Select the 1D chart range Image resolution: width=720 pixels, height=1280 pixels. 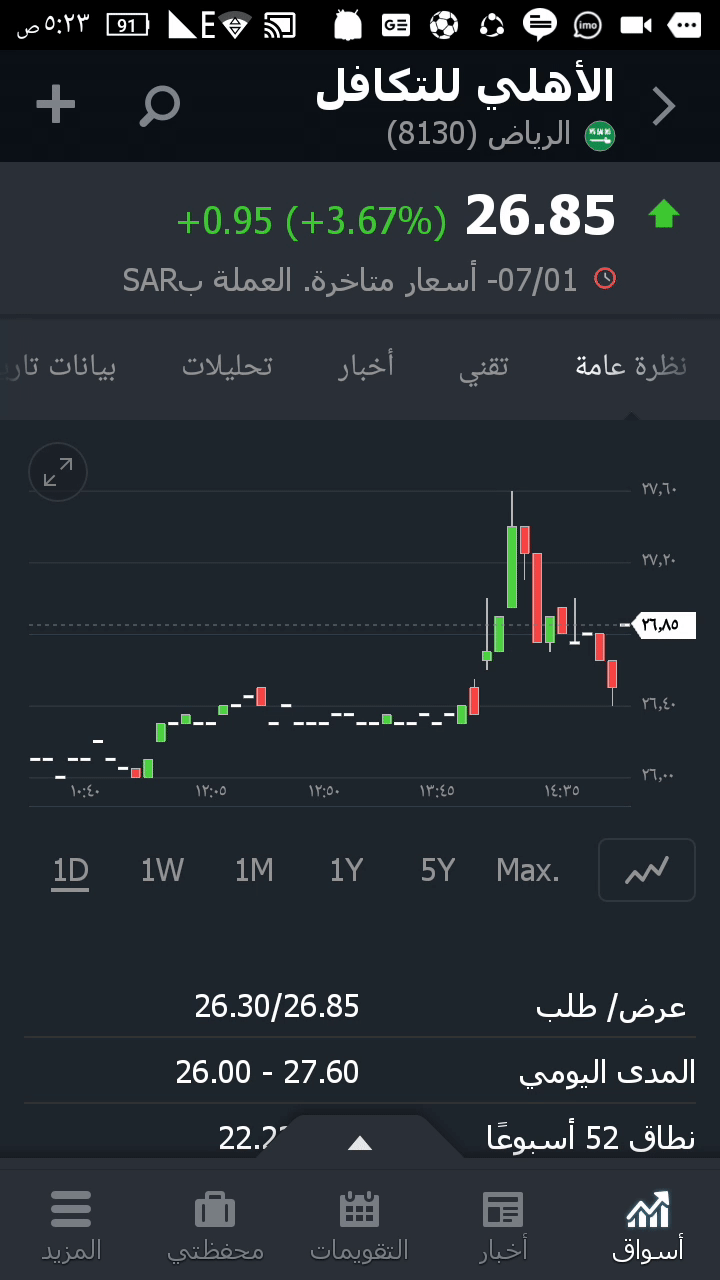[71, 871]
